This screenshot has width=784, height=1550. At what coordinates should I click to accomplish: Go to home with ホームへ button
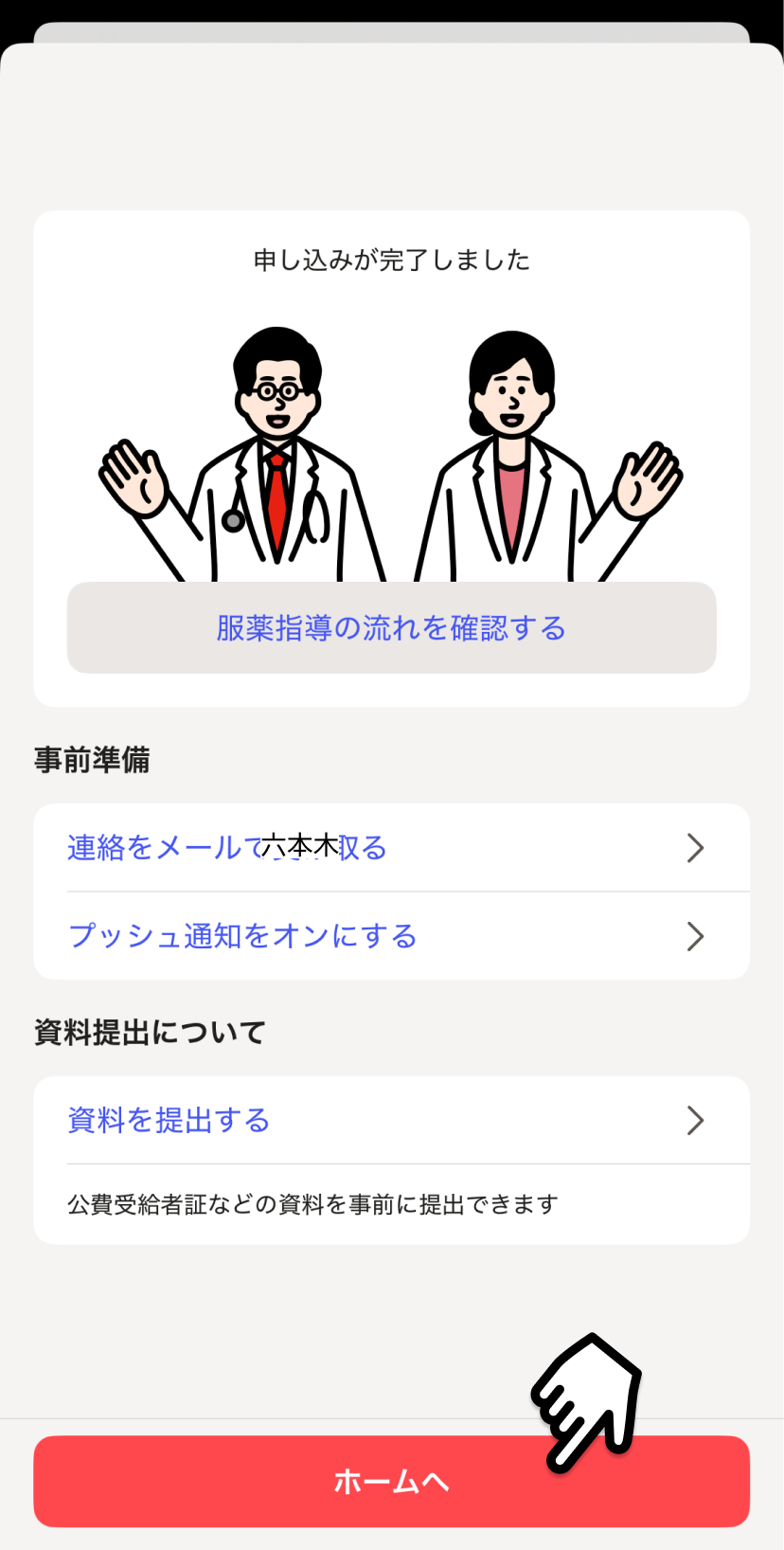(x=391, y=1481)
